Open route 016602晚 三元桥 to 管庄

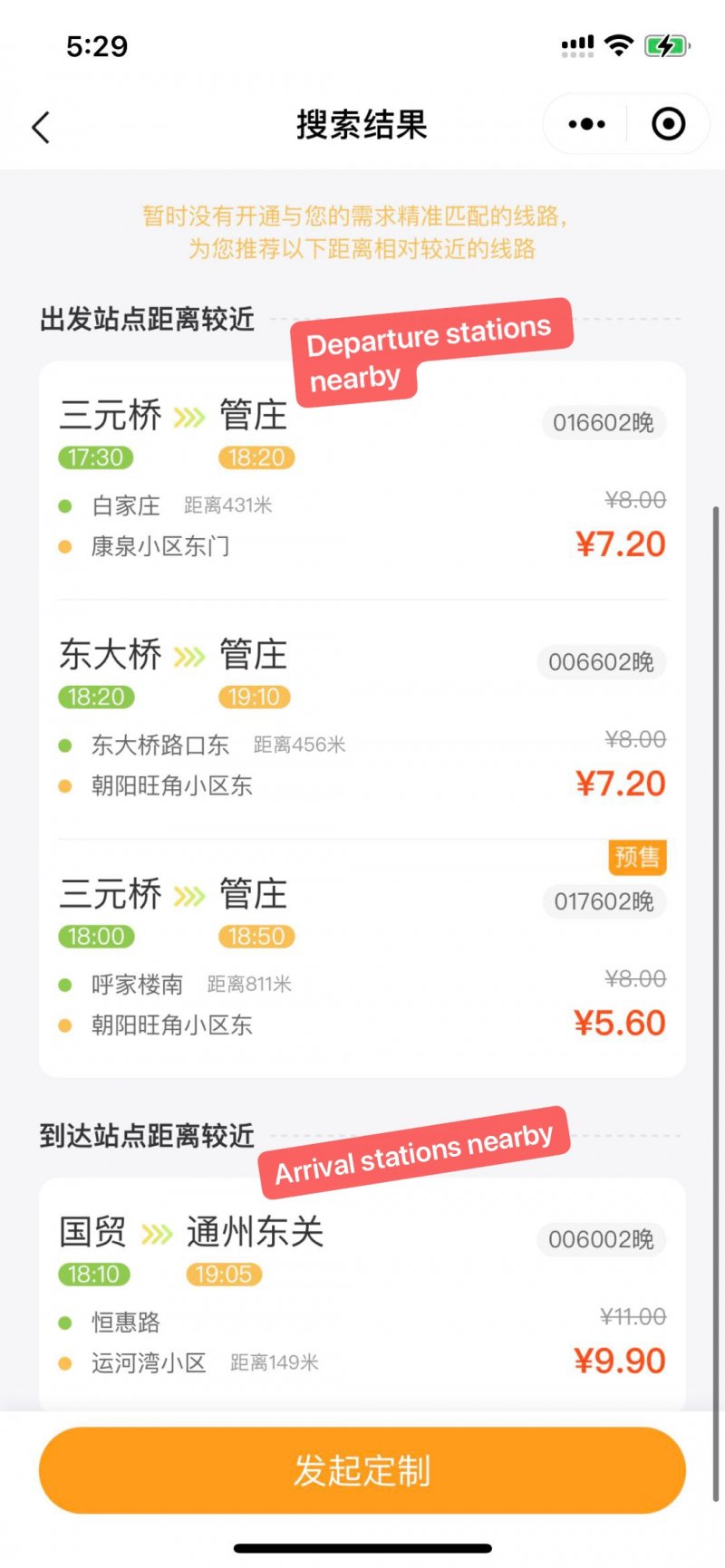pos(362,480)
